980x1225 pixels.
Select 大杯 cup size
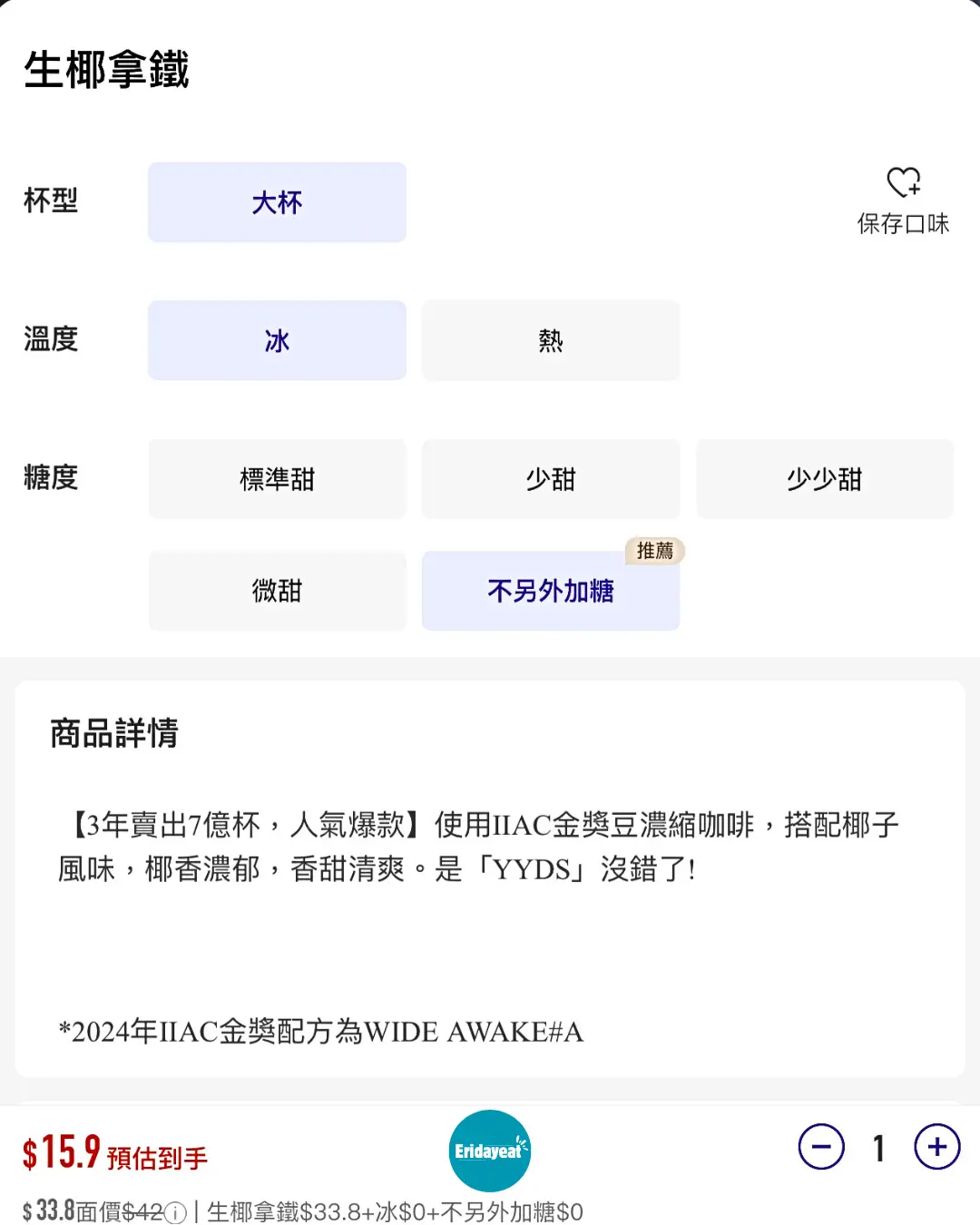point(277,202)
